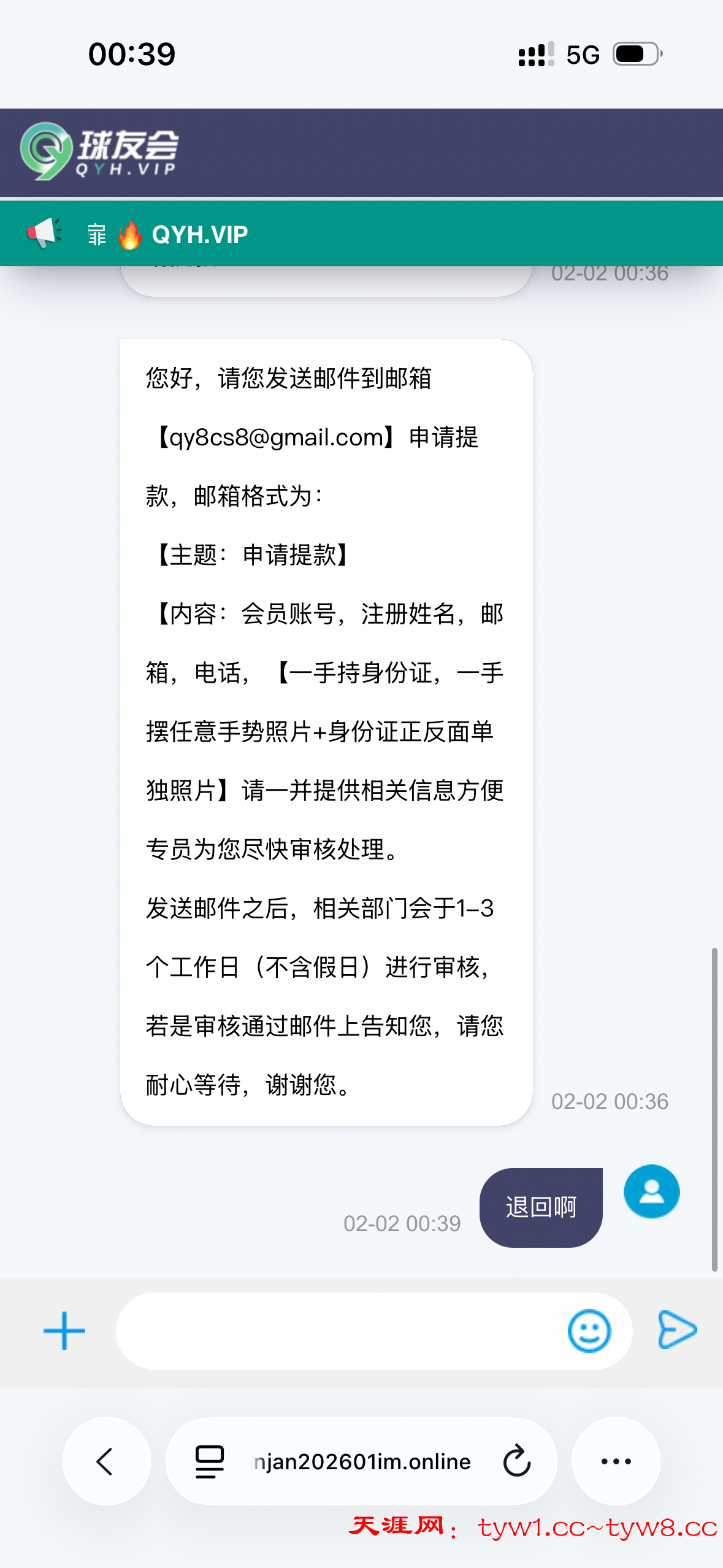
Task: Go back in the browser
Action: click(x=106, y=1461)
